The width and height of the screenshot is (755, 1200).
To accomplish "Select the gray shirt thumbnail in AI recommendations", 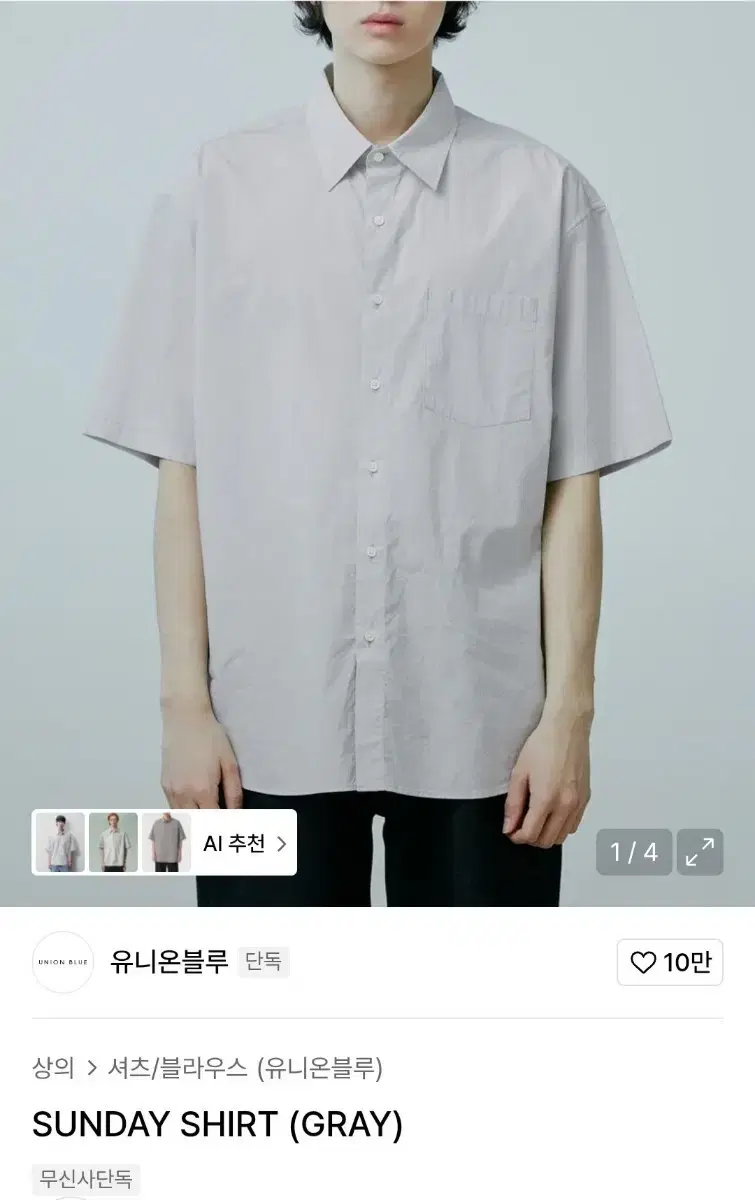I will (170, 845).
